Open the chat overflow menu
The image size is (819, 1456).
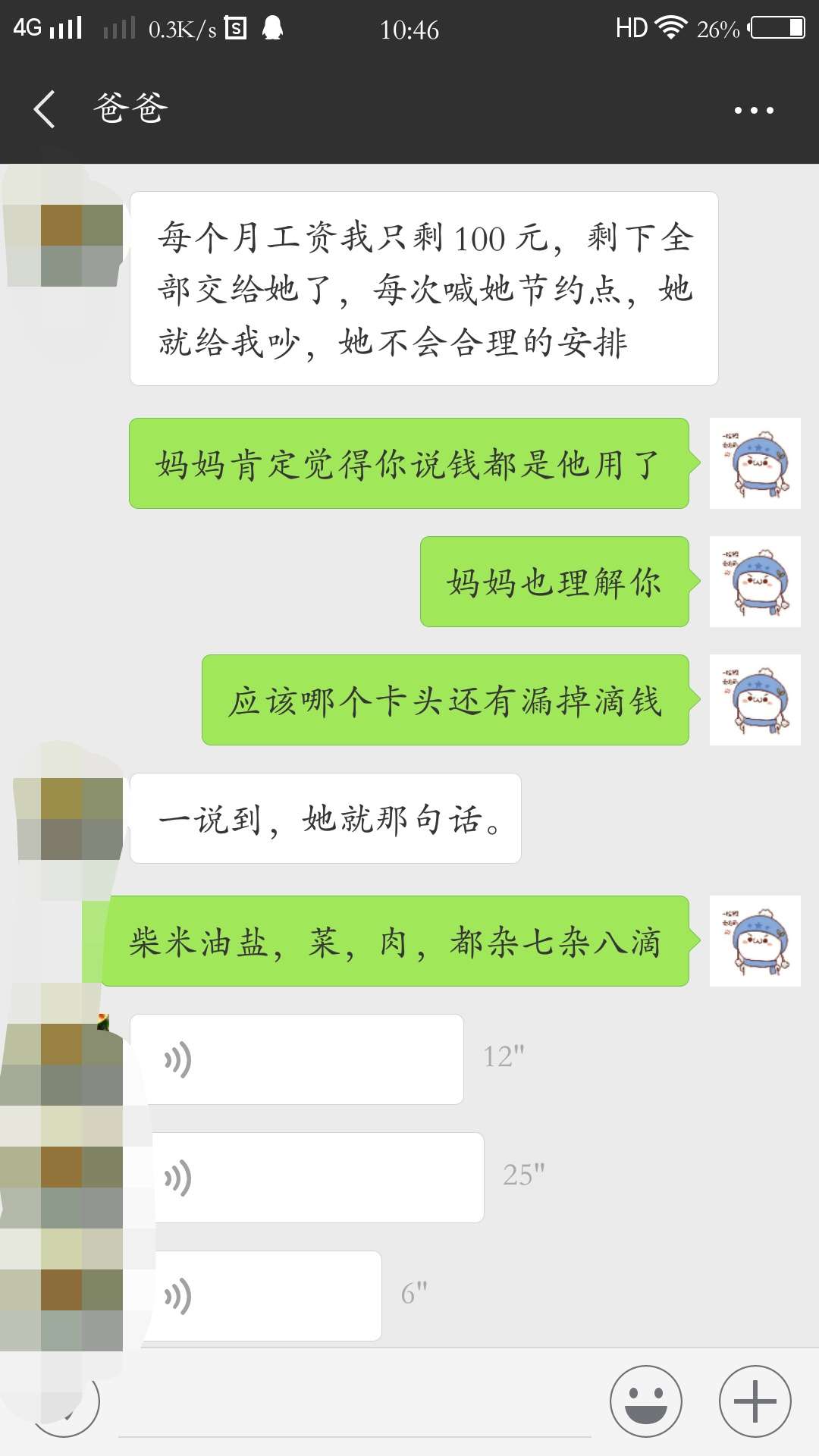pos(754,111)
